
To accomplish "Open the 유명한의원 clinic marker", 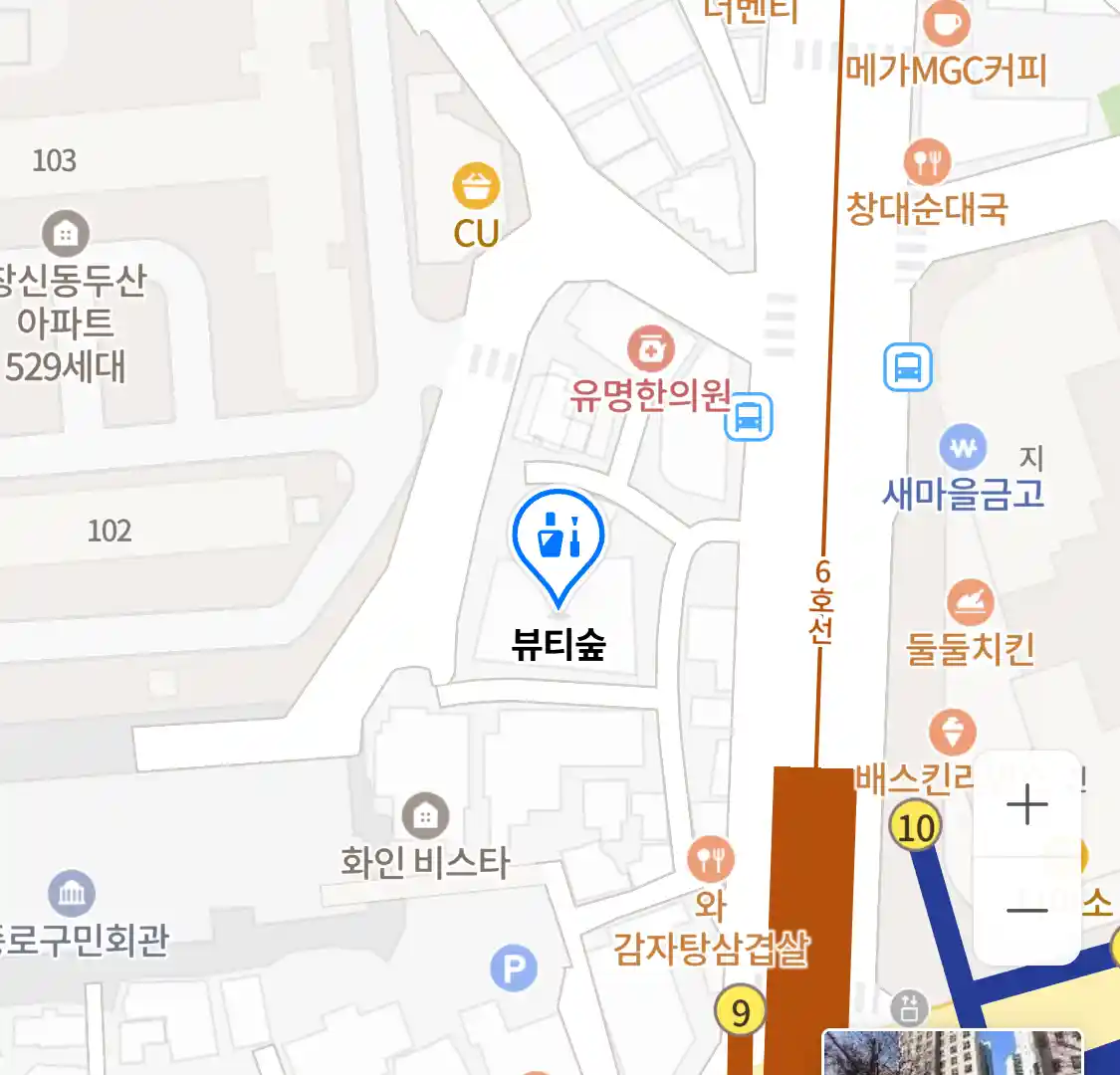I will [x=650, y=349].
